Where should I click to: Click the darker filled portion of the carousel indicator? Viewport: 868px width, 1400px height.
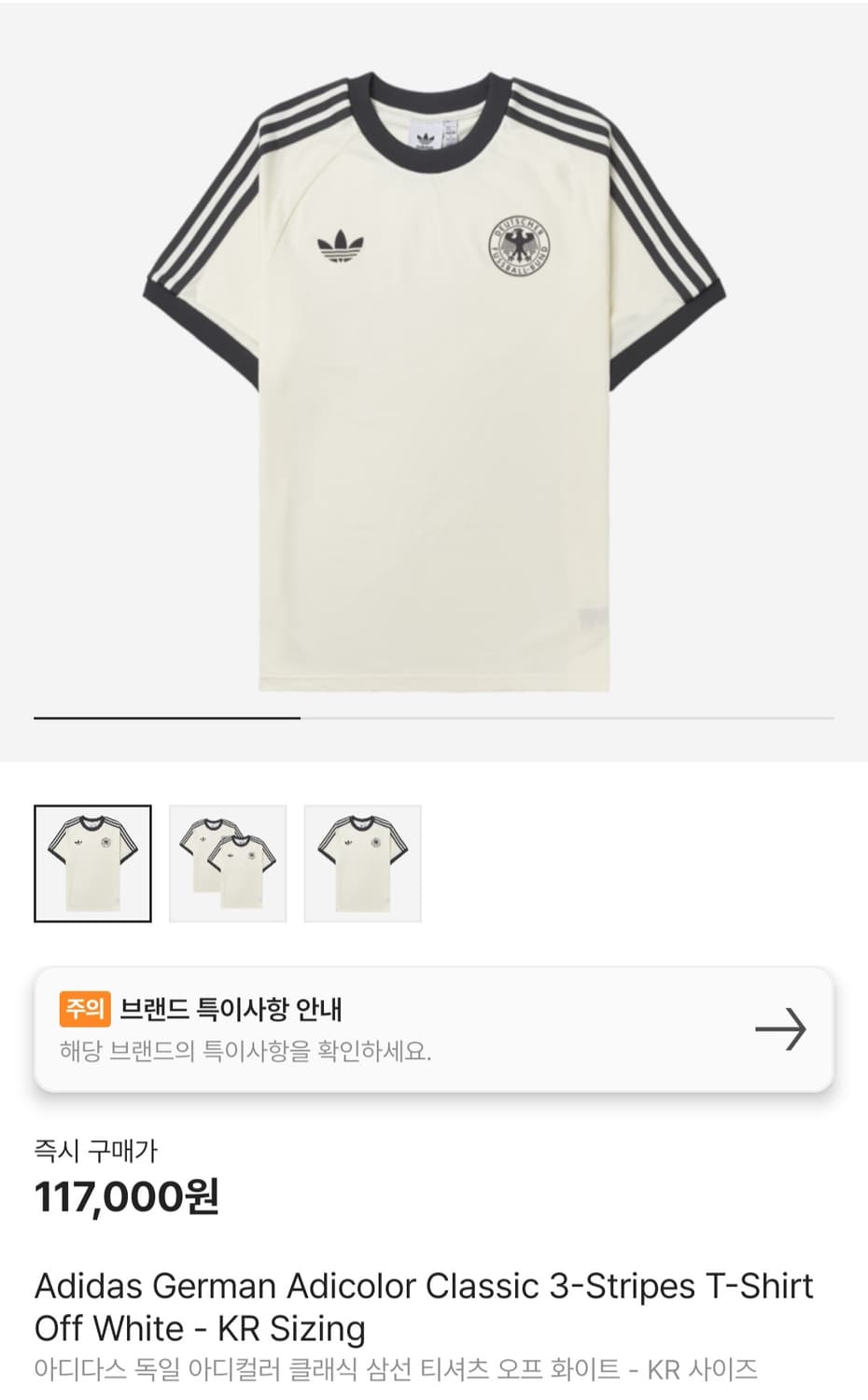pos(168,719)
